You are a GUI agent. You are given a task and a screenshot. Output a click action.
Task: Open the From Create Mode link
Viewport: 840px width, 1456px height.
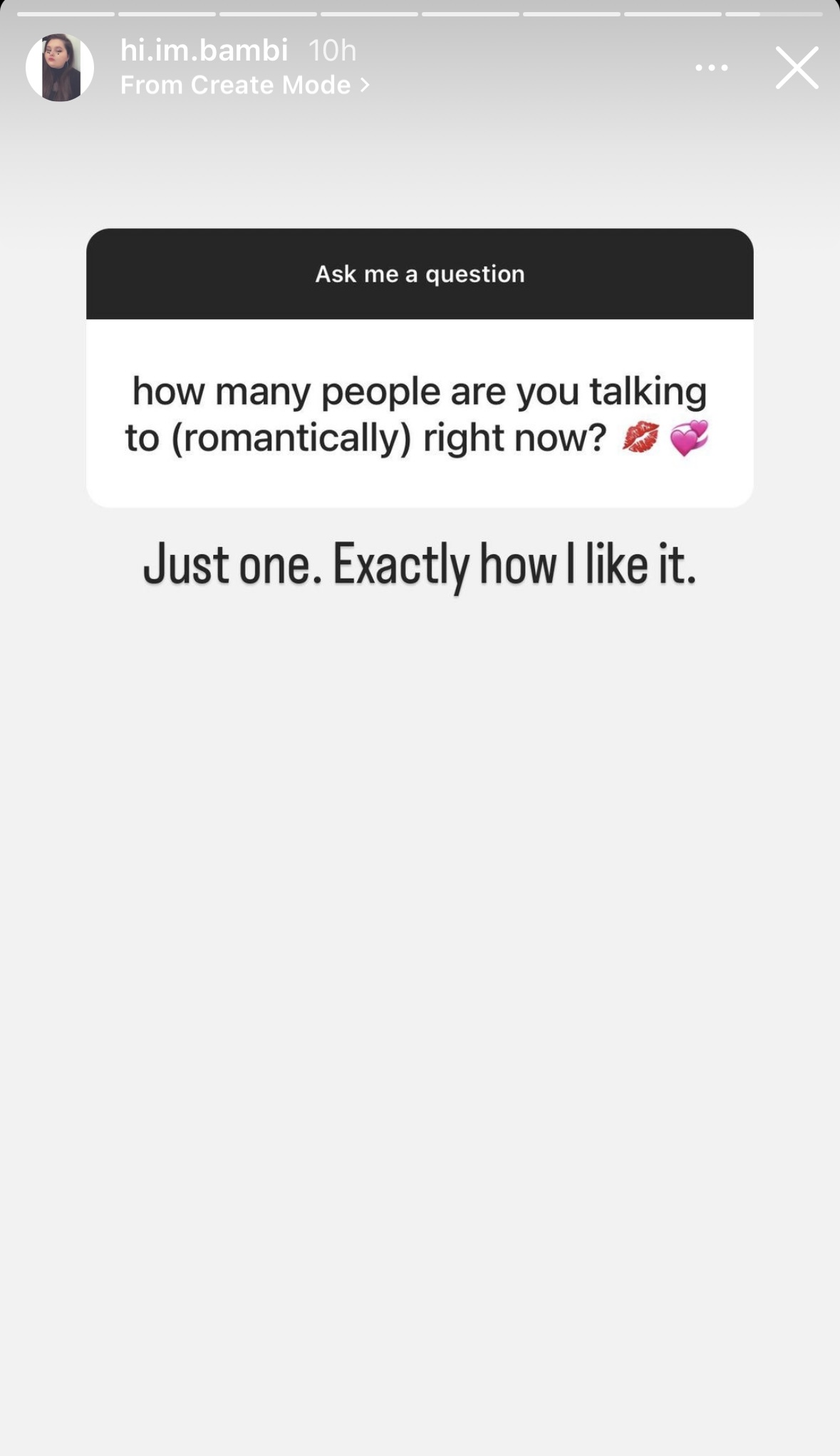pyautogui.click(x=245, y=85)
